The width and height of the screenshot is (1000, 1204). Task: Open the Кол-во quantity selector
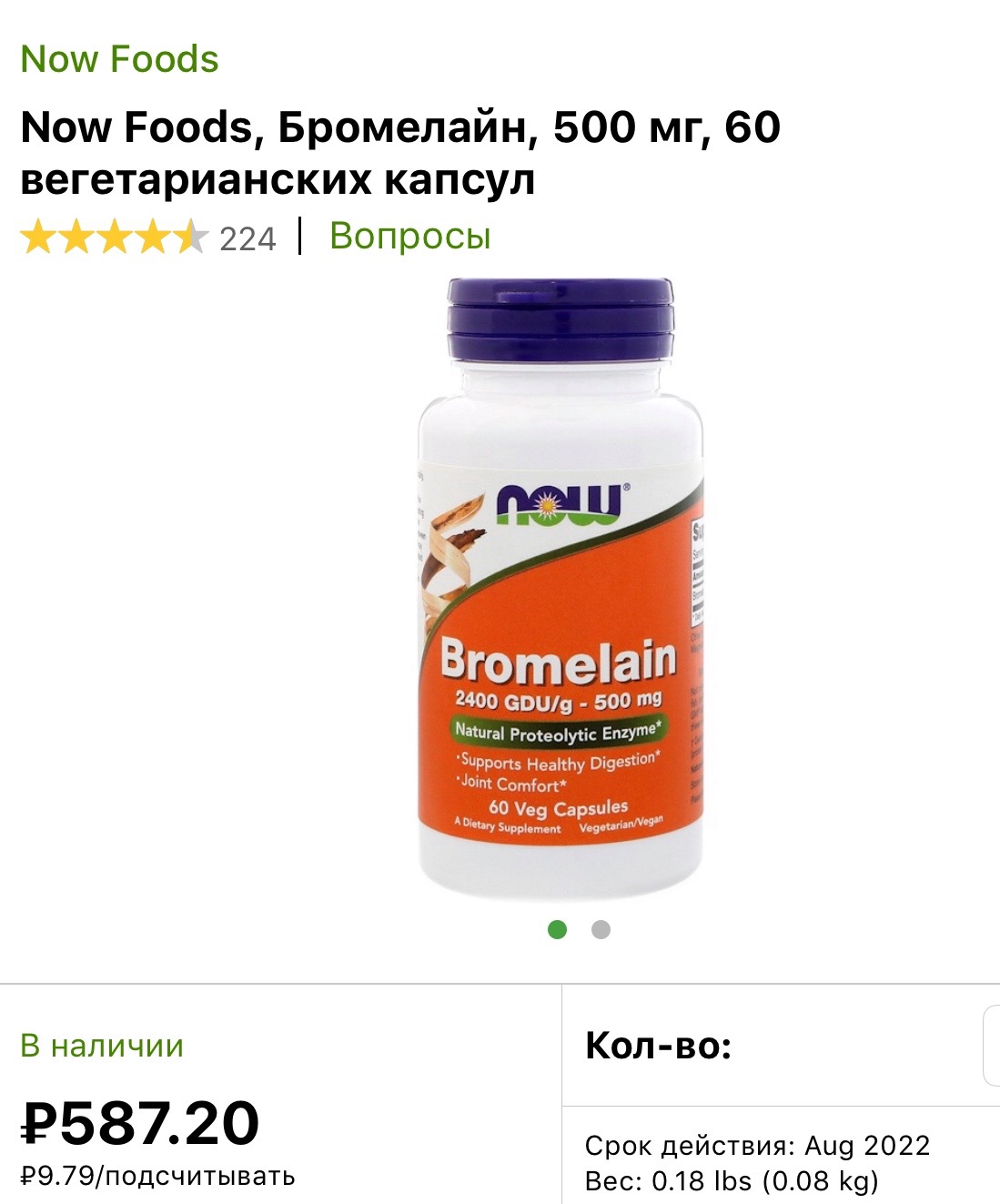click(x=991, y=1046)
